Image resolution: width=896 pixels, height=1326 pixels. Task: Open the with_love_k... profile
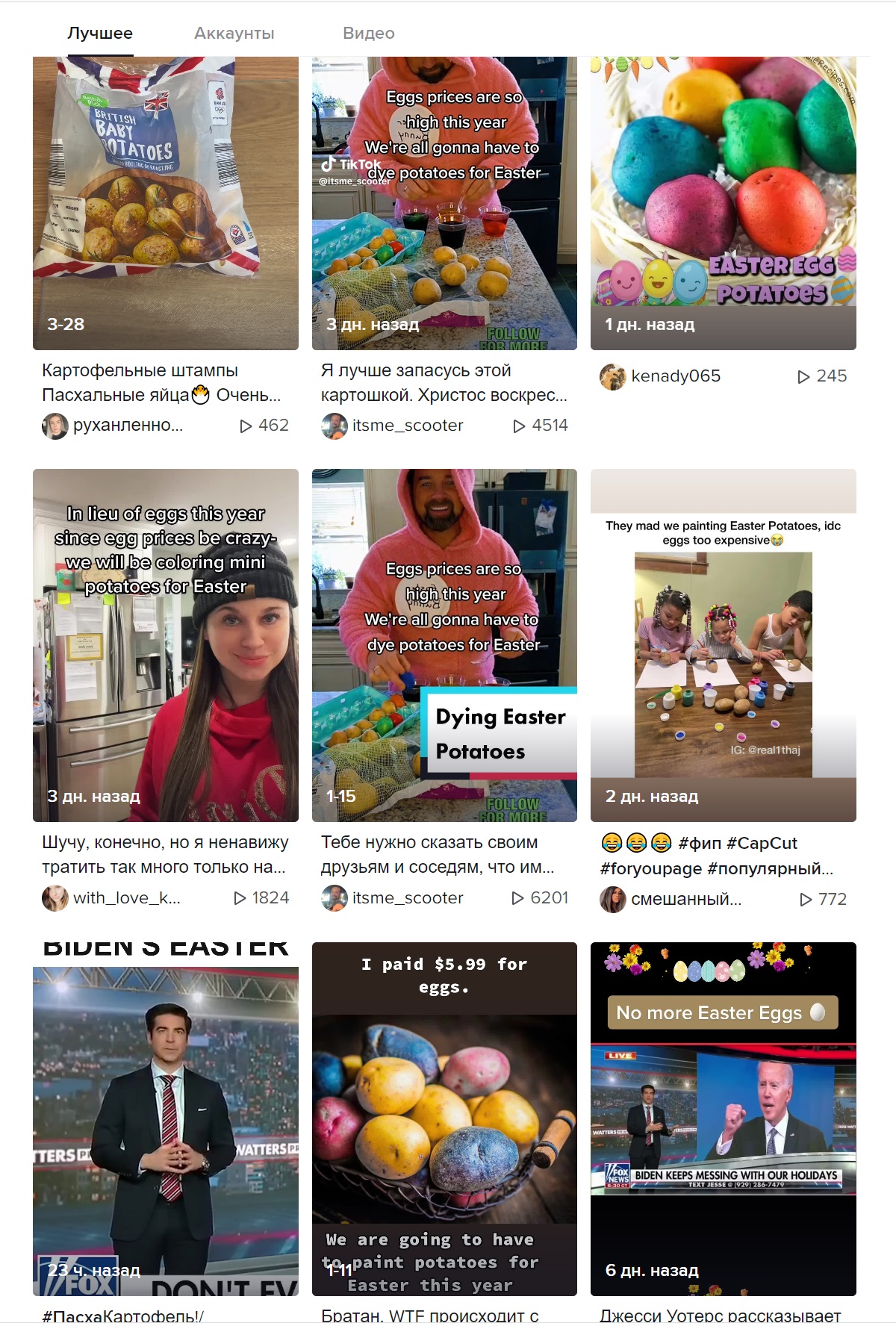click(125, 898)
